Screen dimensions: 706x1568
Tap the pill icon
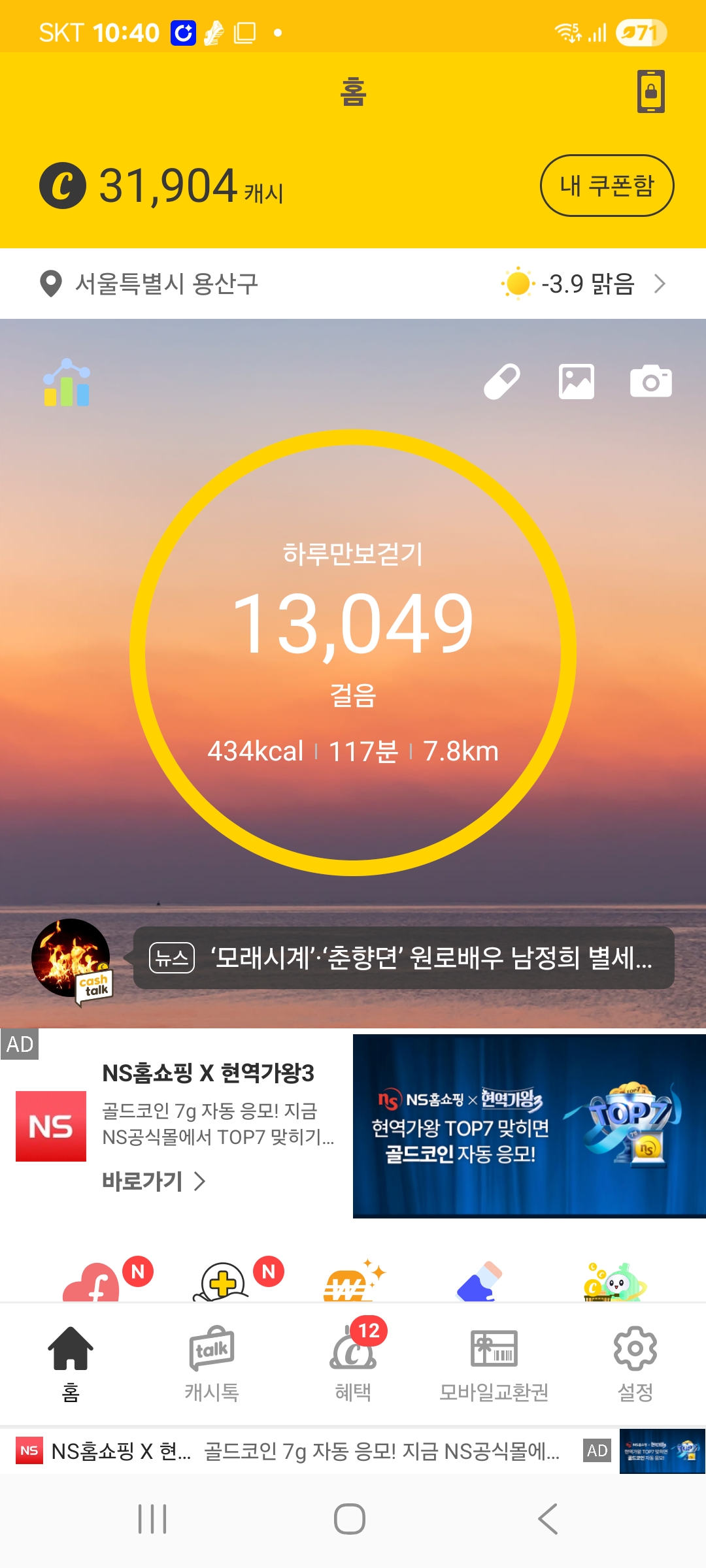click(501, 382)
